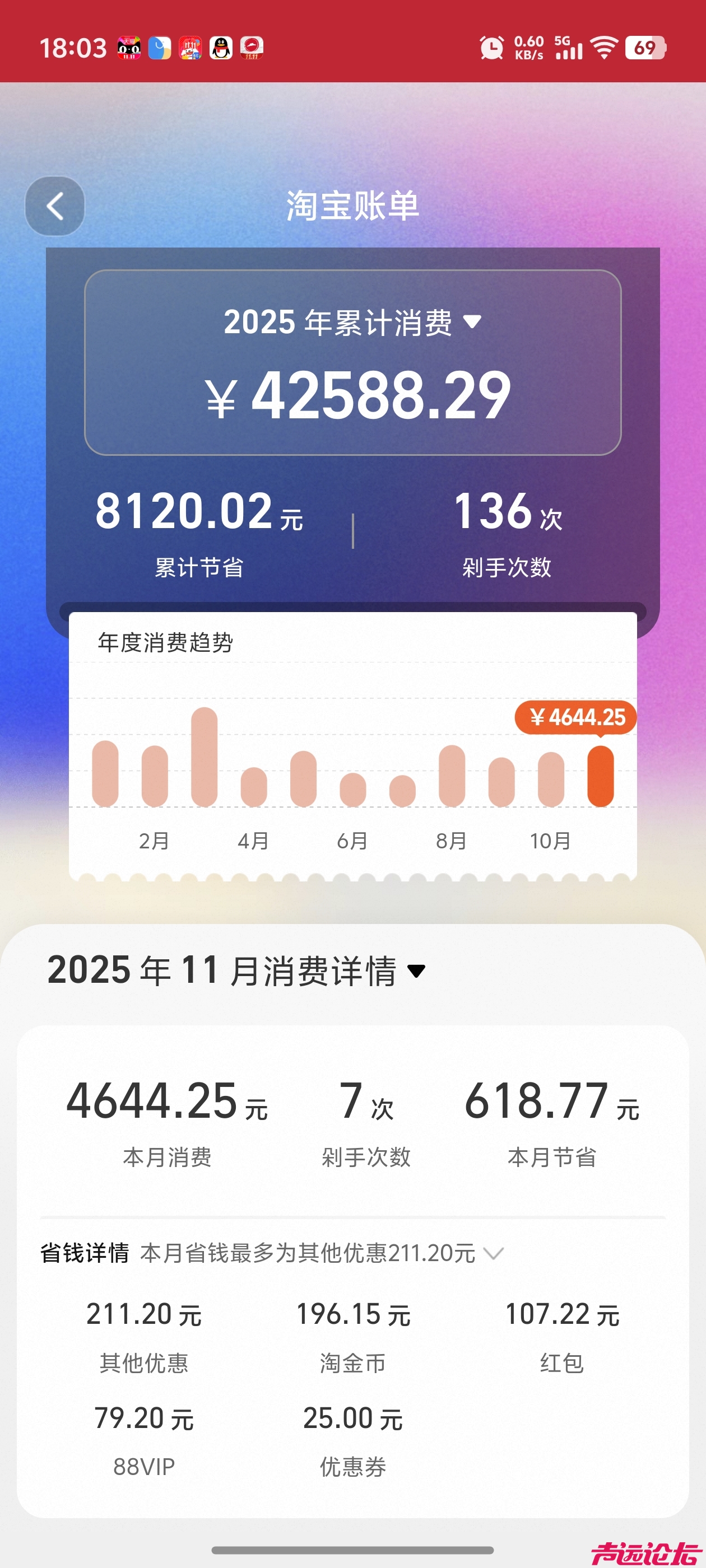706x1568 pixels.
Task: Tap the Tmall 11.11 app icon in status bar
Action: click(128, 49)
